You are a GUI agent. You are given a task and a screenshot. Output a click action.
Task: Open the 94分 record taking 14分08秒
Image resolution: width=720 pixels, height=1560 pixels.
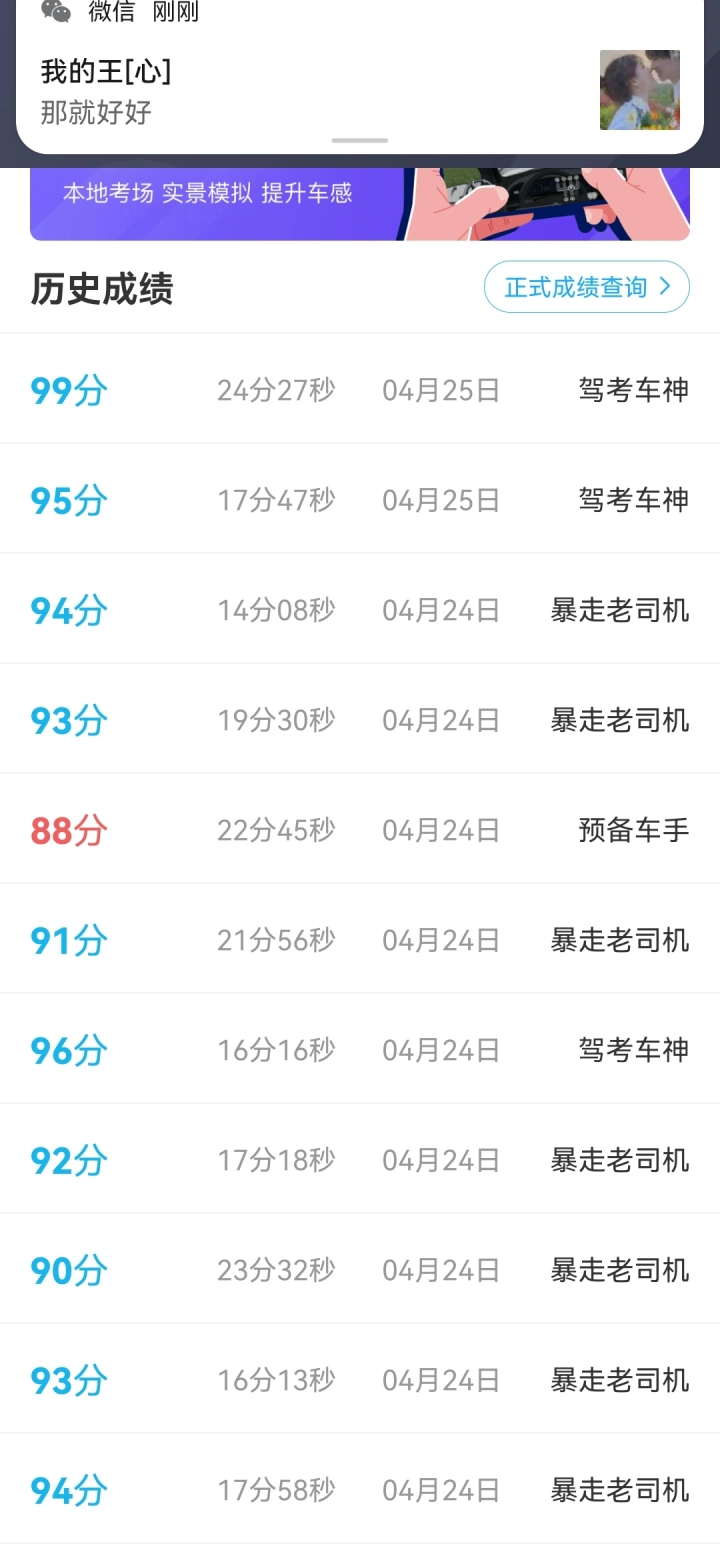[x=360, y=609]
